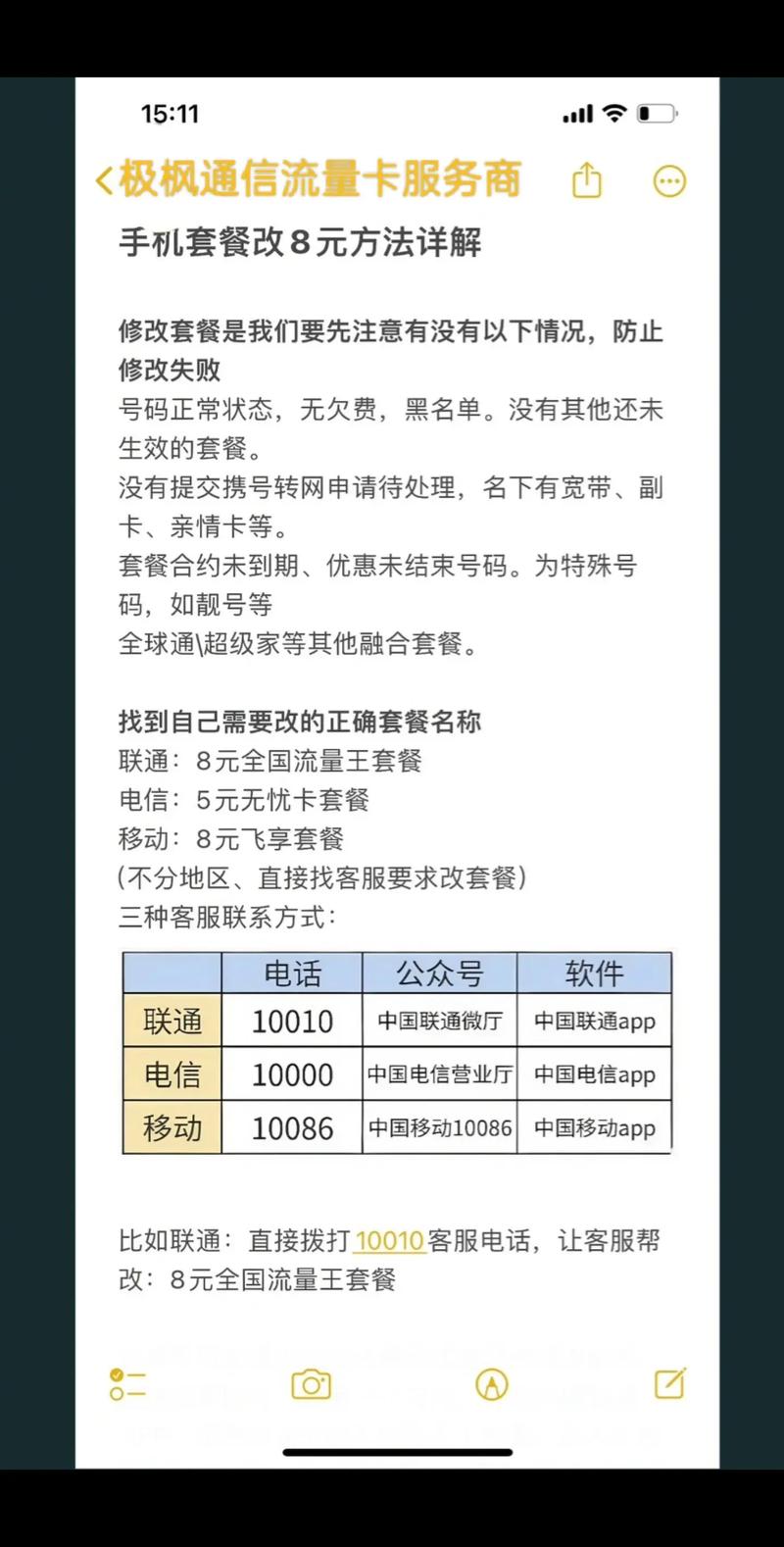Share this note
The width and height of the screenshot is (784, 1547).
pos(586,180)
